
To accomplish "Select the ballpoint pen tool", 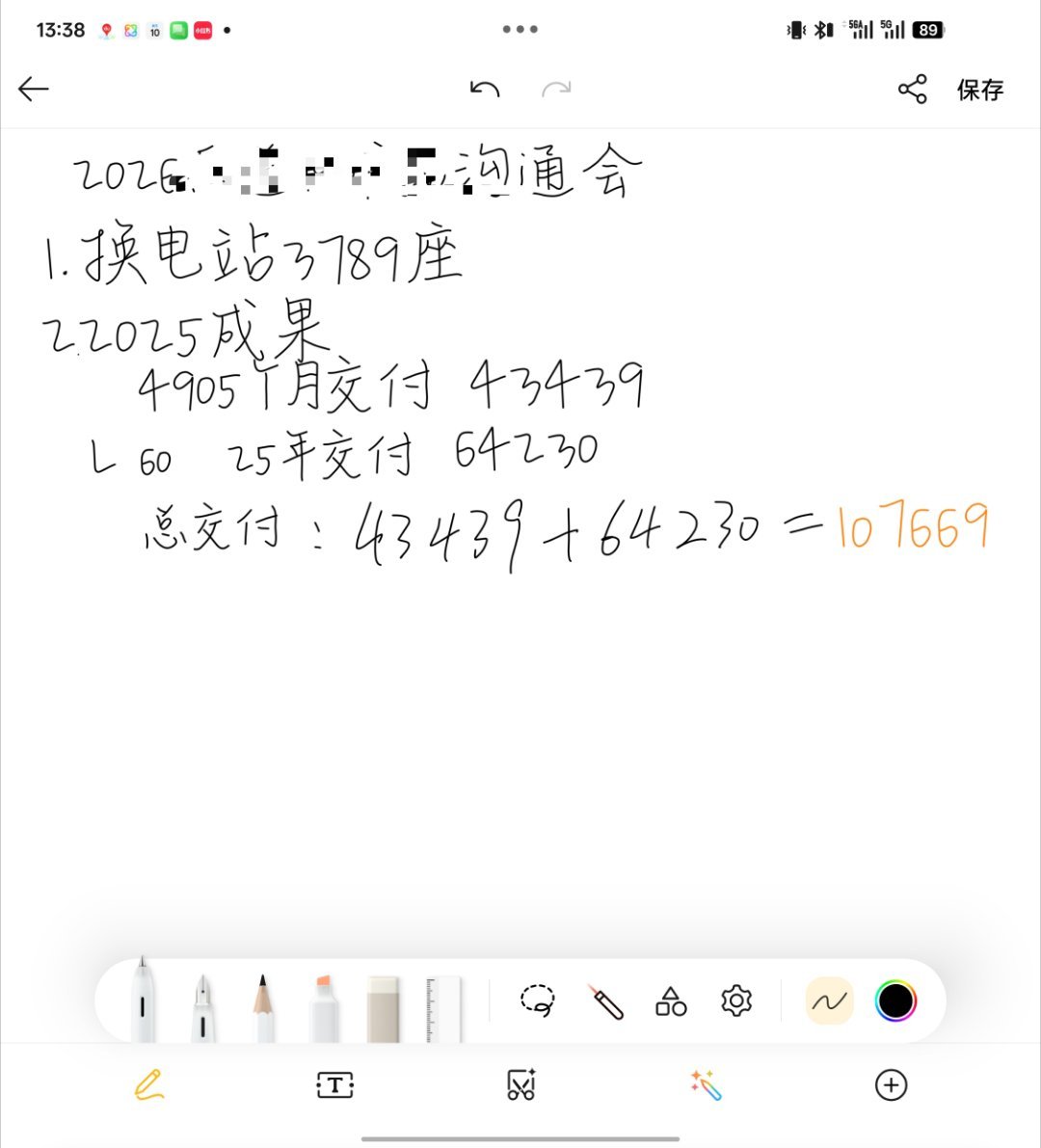I will coord(143,1001).
